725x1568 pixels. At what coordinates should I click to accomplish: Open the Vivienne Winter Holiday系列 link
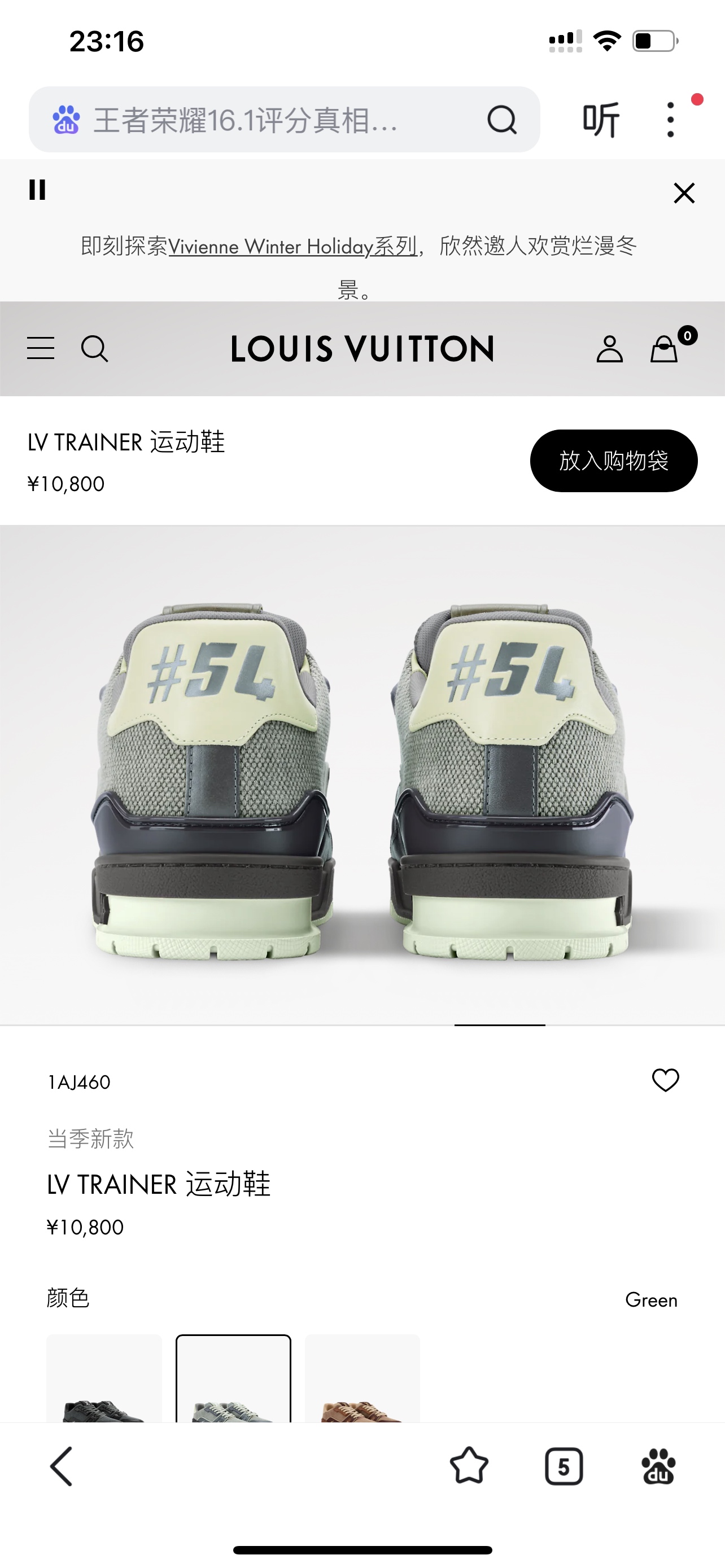coord(292,247)
